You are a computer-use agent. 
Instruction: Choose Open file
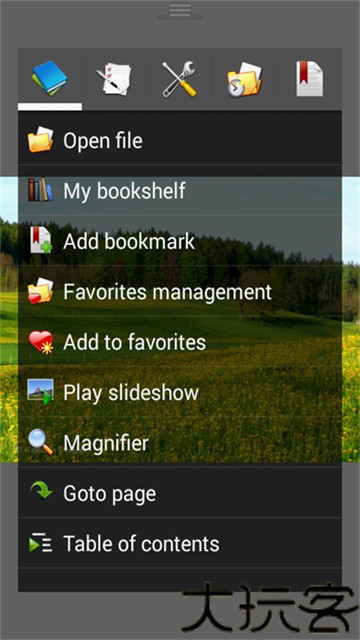point(180,140)
